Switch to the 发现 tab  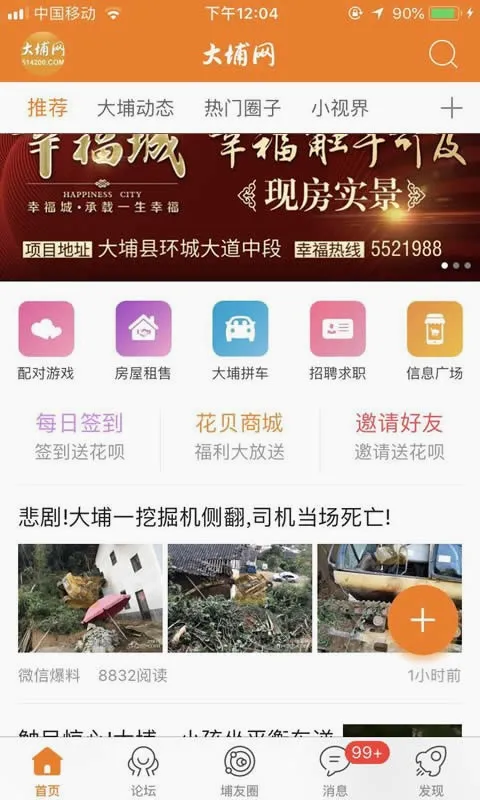pyautogui.click(x=431, y=771)
